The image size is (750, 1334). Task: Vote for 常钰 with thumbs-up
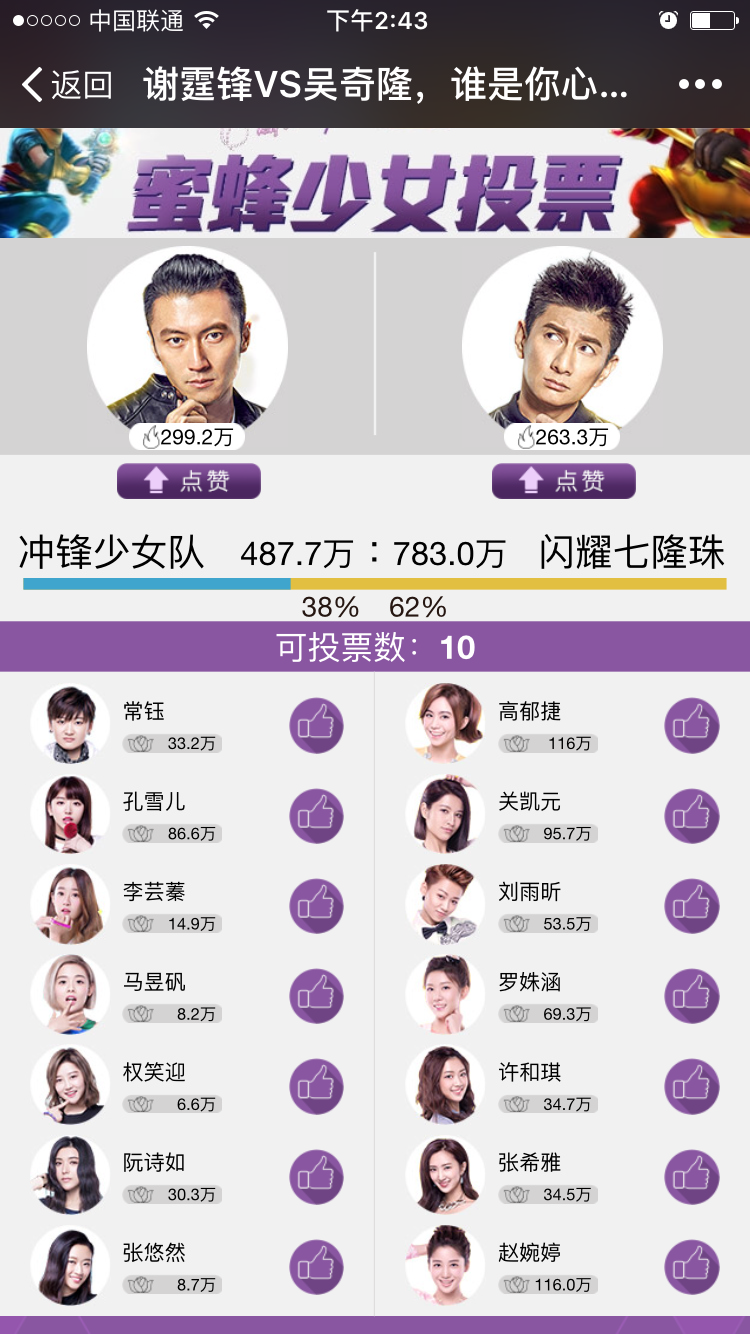pos(317,726)
